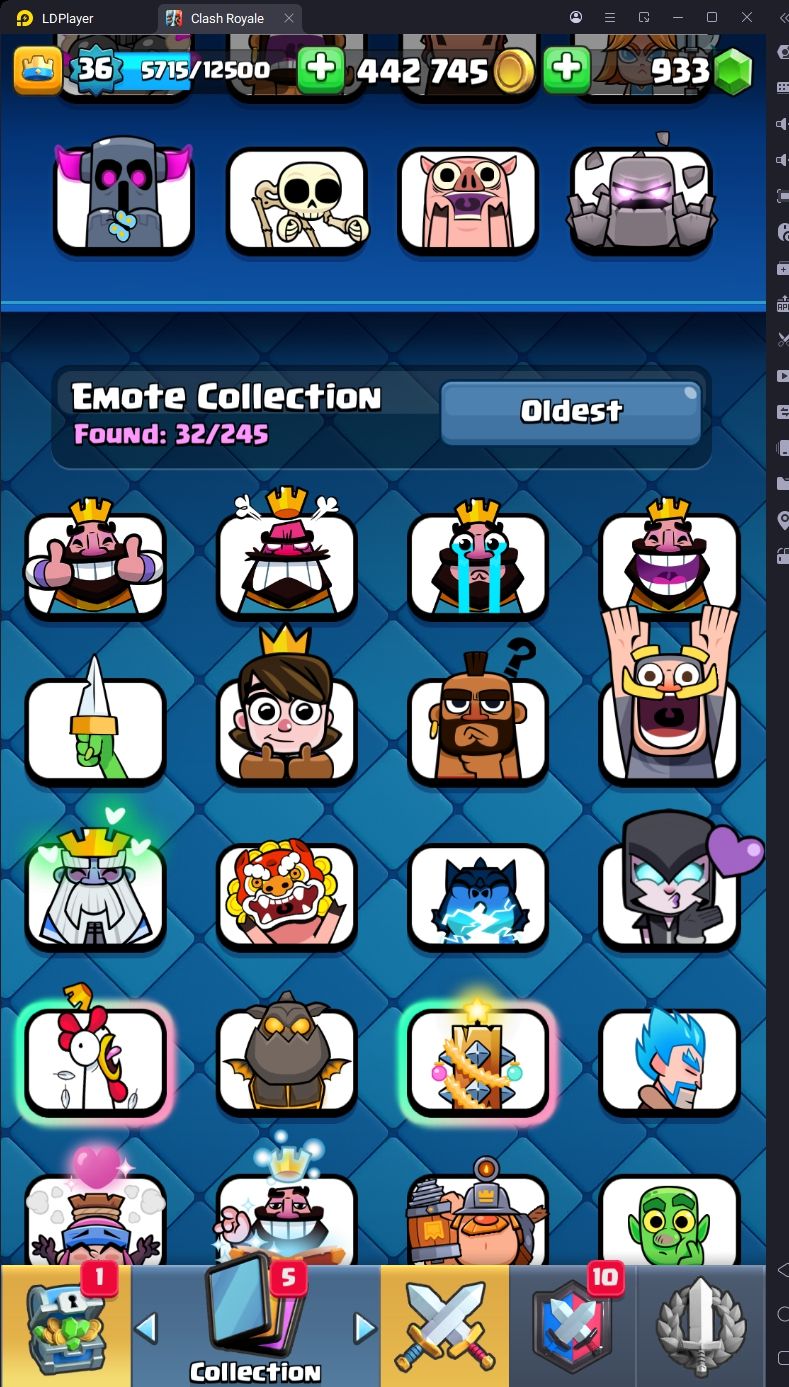Tap the left arrow beside Collection
The width and height of the screenshot is (789, 1387).
click(x=146, y=1328)
